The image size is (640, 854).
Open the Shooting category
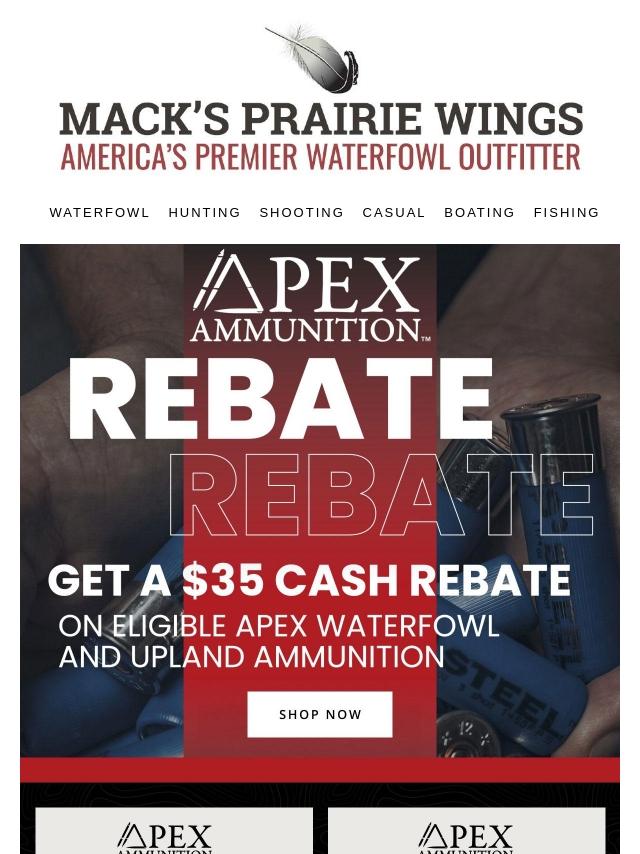pyautogui.click(x=301, y=212)
